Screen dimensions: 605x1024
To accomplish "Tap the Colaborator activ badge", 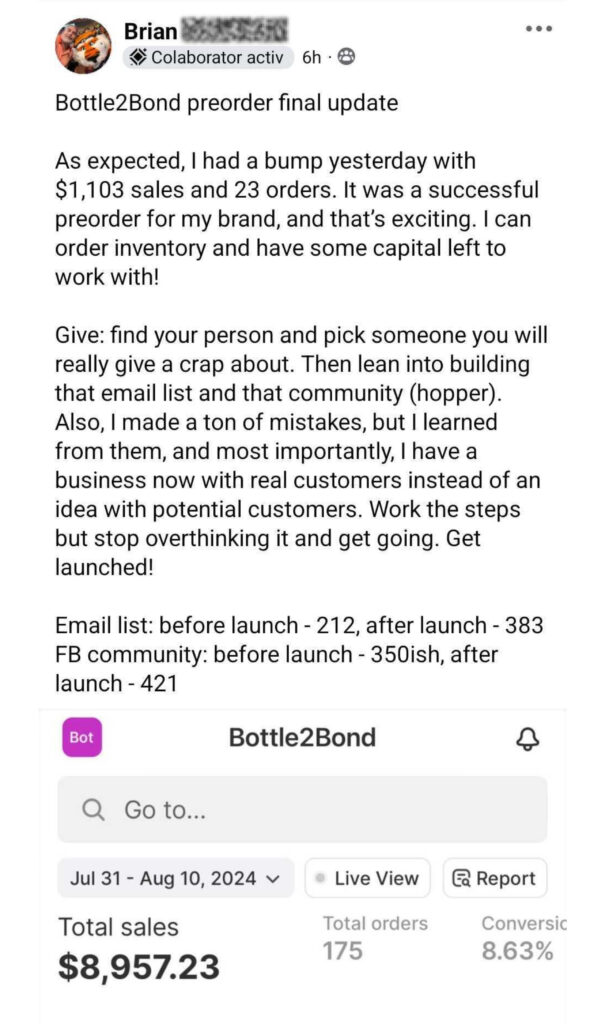I will click(209, 58).
